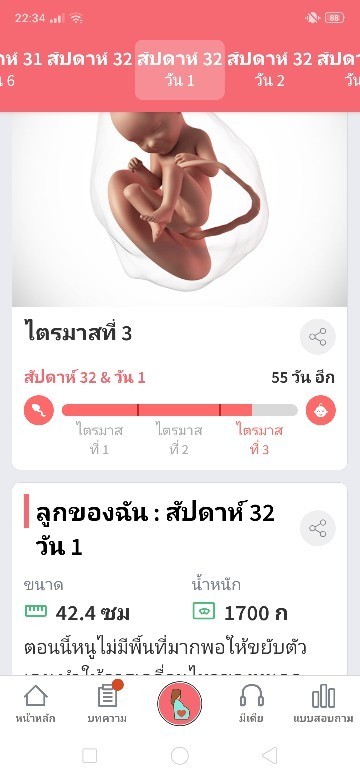Tap the center pregnant woman button
Viewport: 360px width, 780px height.
pos(180,703)
